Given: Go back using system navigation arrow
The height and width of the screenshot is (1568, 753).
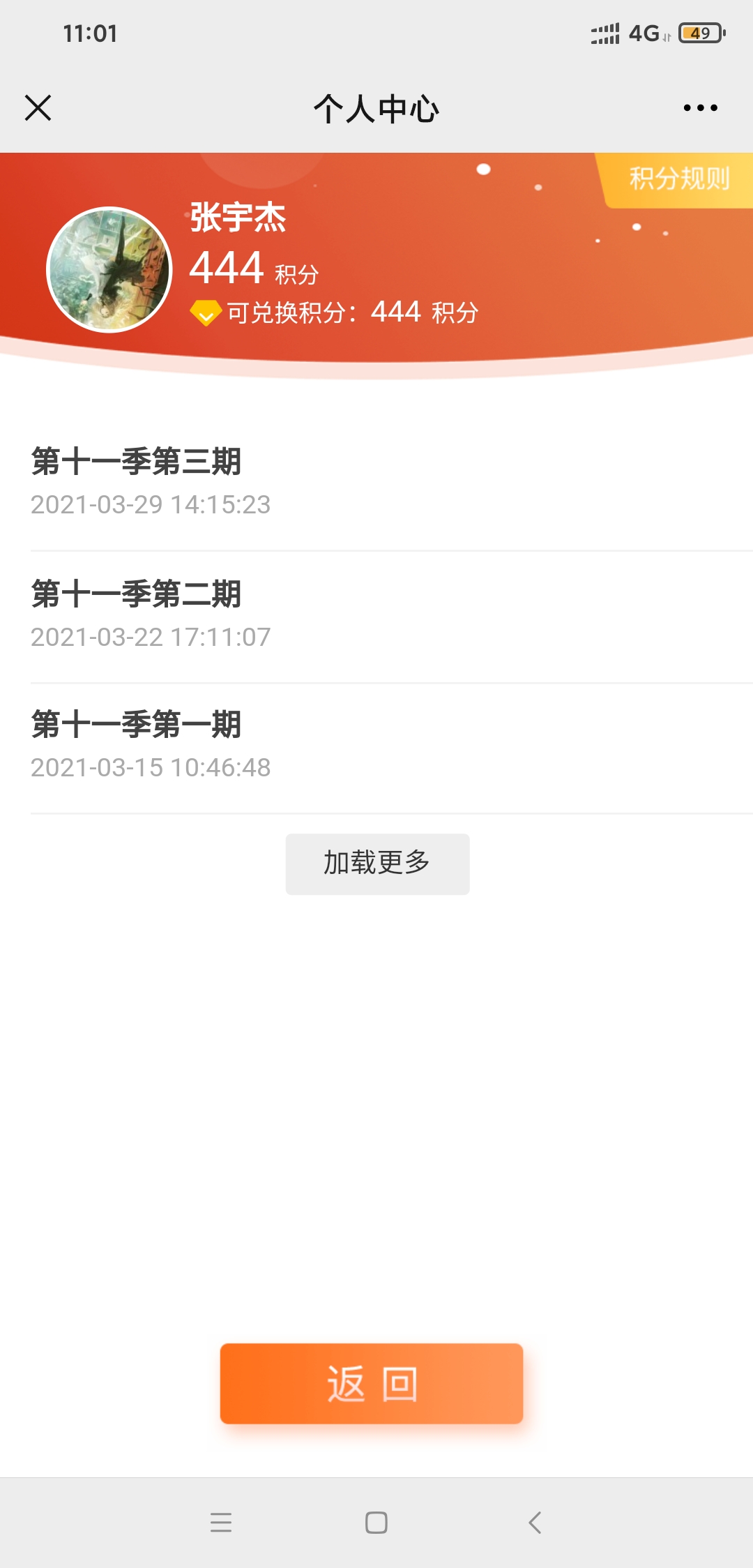Looking at the screenshot, I should pos(535,1522).
